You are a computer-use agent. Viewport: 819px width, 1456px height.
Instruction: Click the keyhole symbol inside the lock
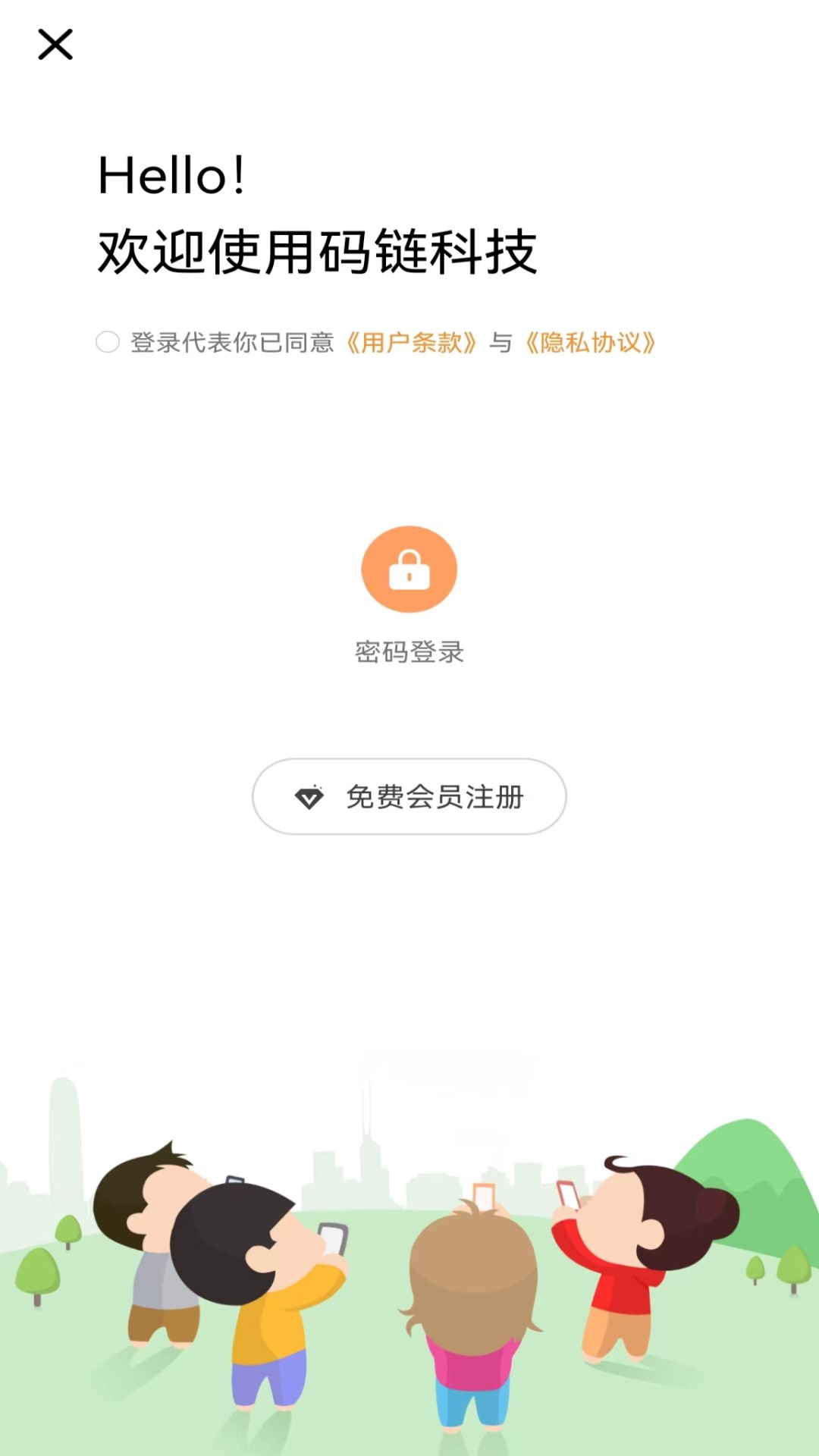click(409, 575)
